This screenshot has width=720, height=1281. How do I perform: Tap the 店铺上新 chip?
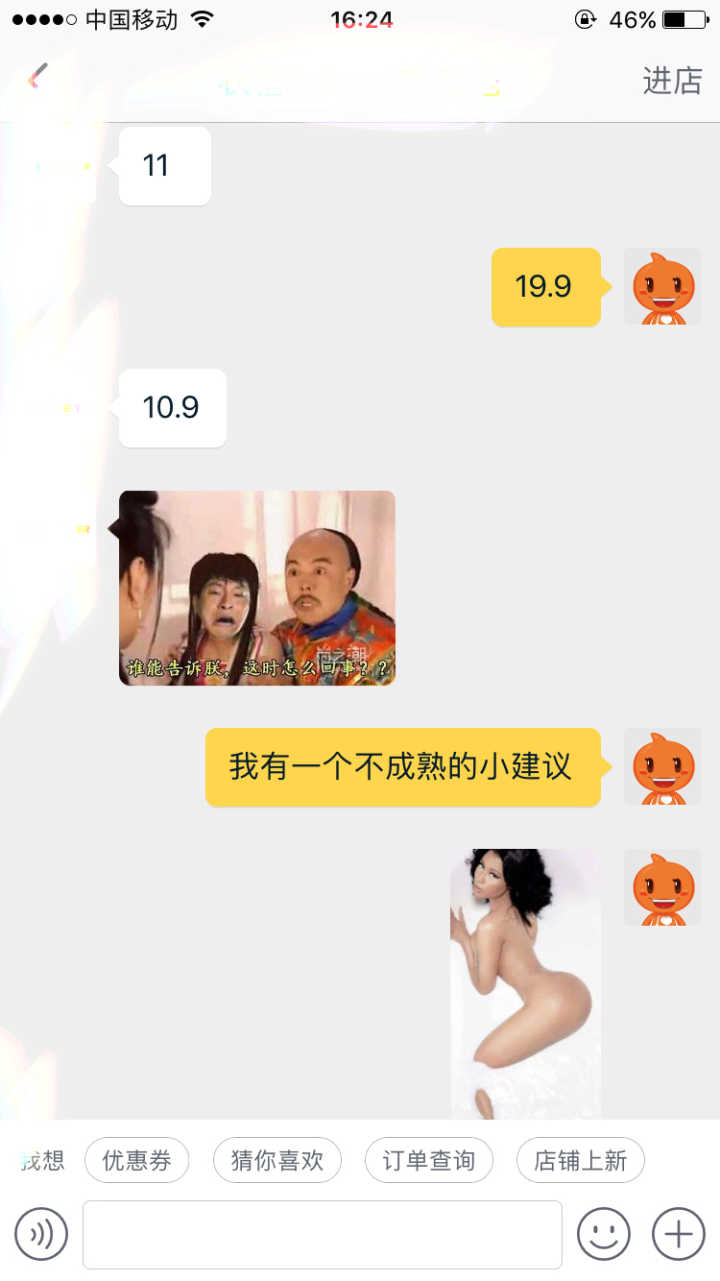580,1161
